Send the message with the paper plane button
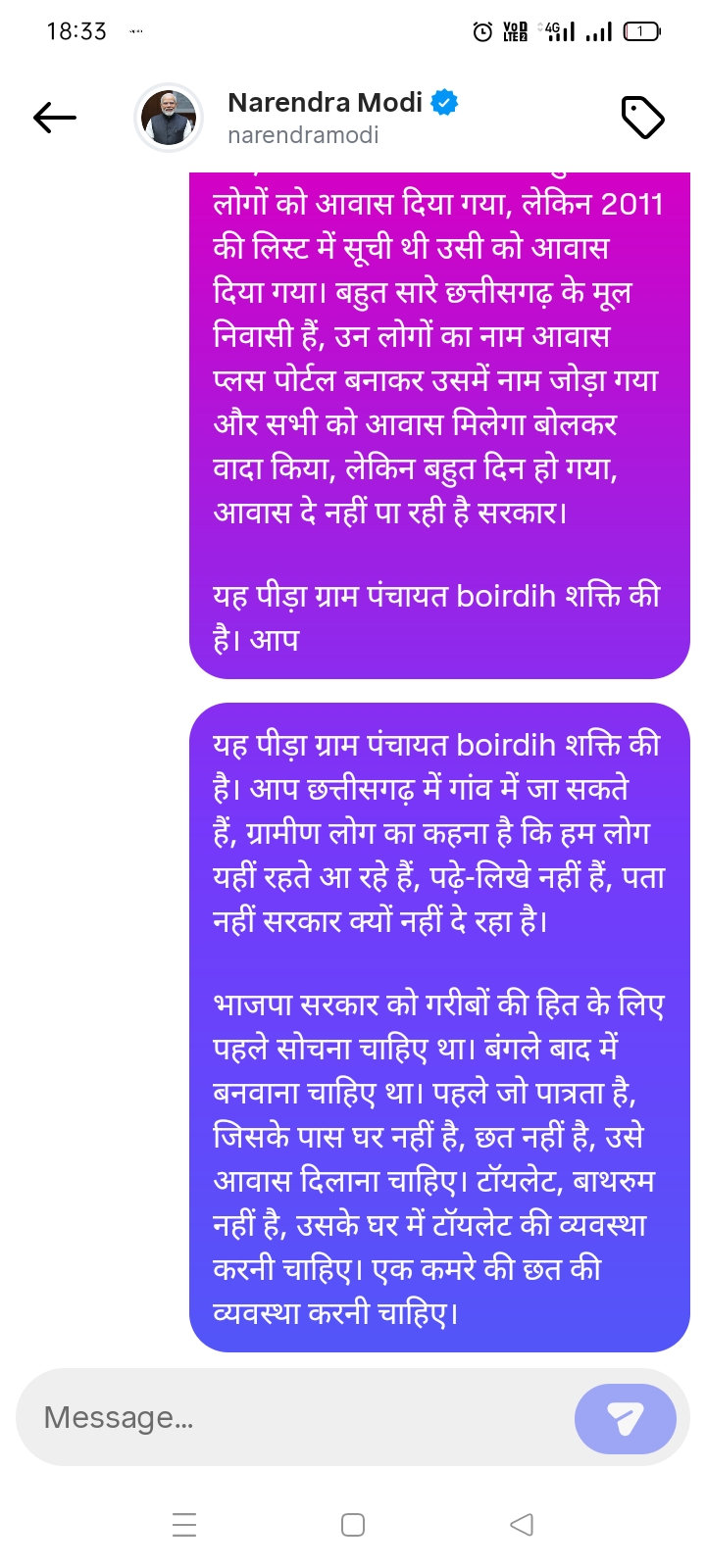 [x=625, y=1418]
